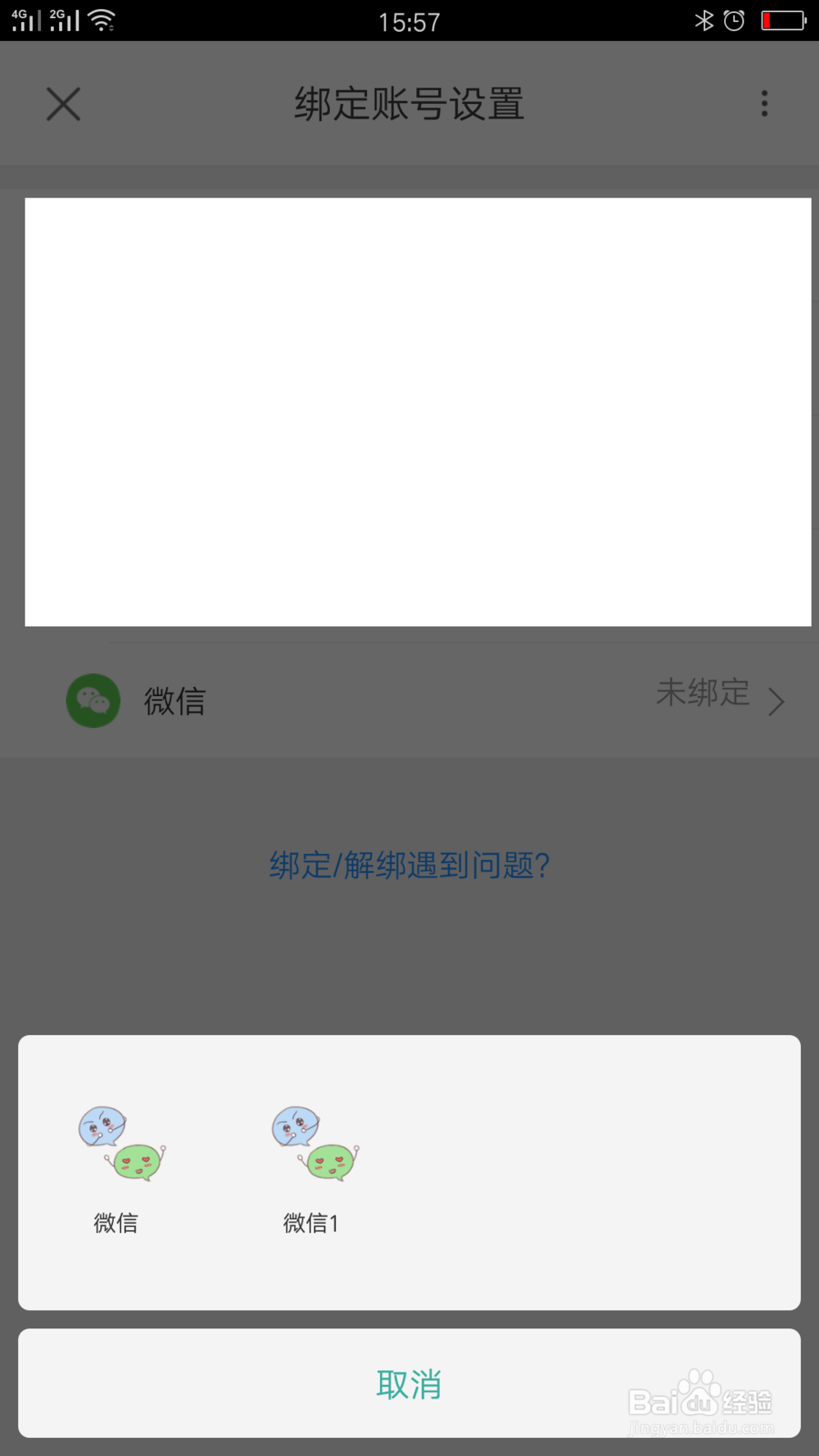
Task: Tap the 取消 cancel button
Action: coord(409,1384)
